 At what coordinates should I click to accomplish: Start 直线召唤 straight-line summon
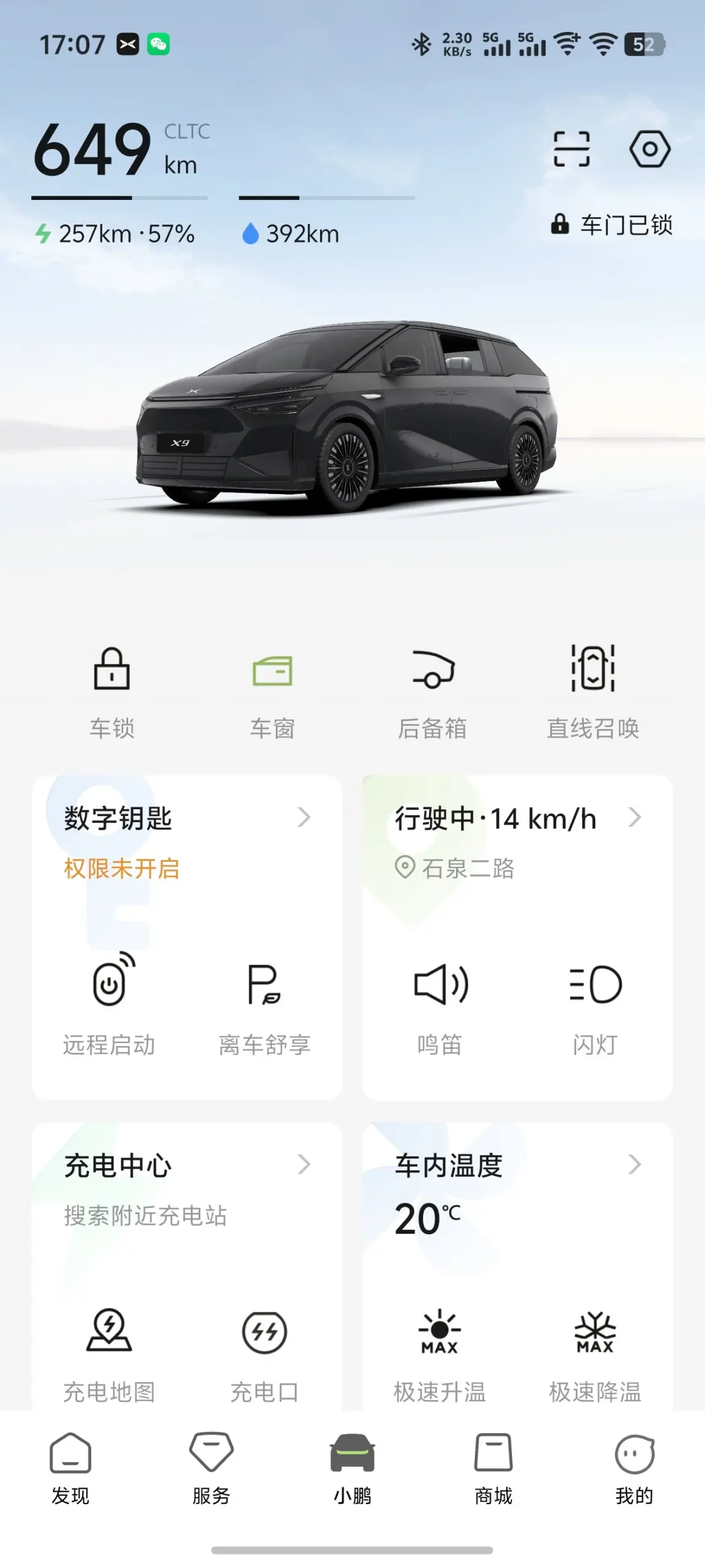[x=593, y=691]
